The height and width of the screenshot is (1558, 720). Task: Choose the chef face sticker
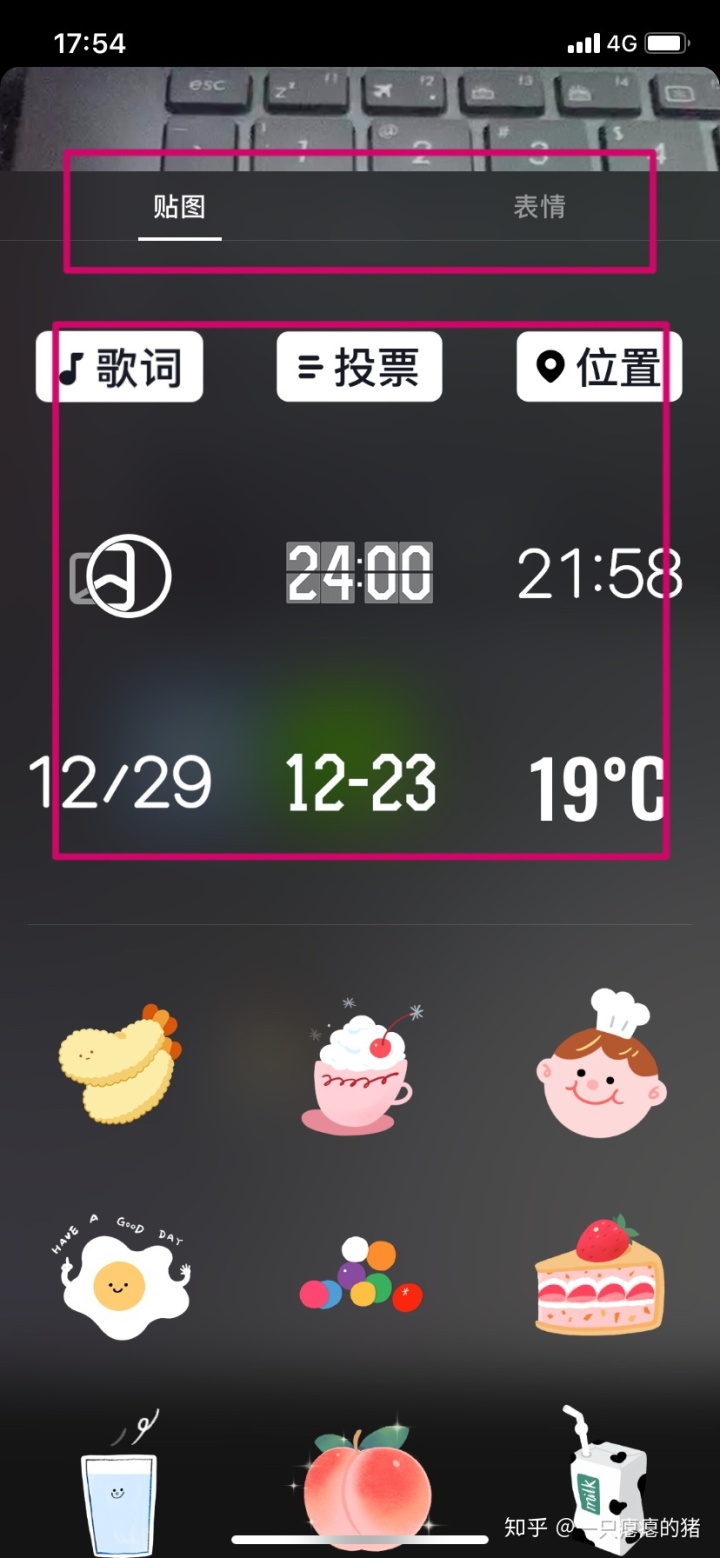pyautogui.click(x=600, y=1064)
